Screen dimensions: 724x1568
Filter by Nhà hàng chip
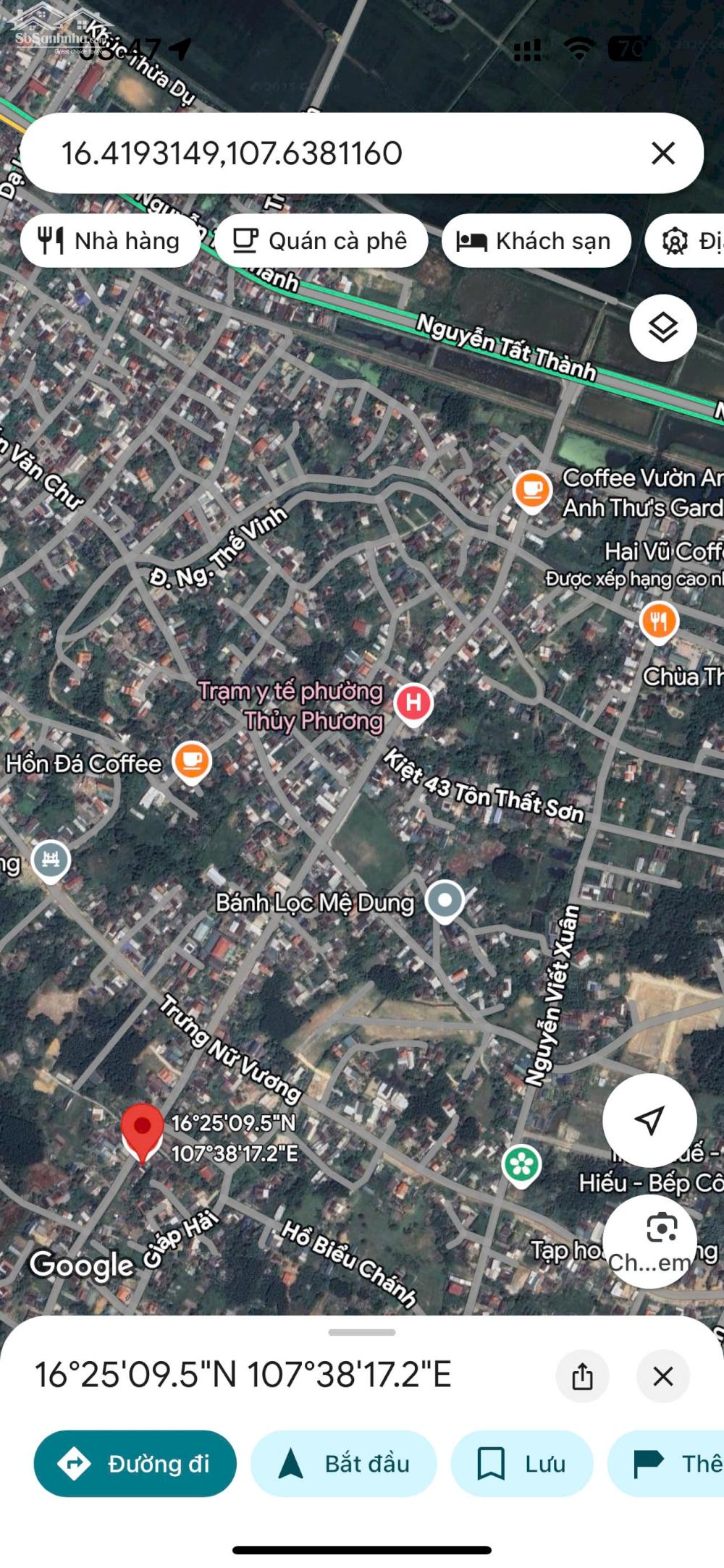click(x=111, y=241)
